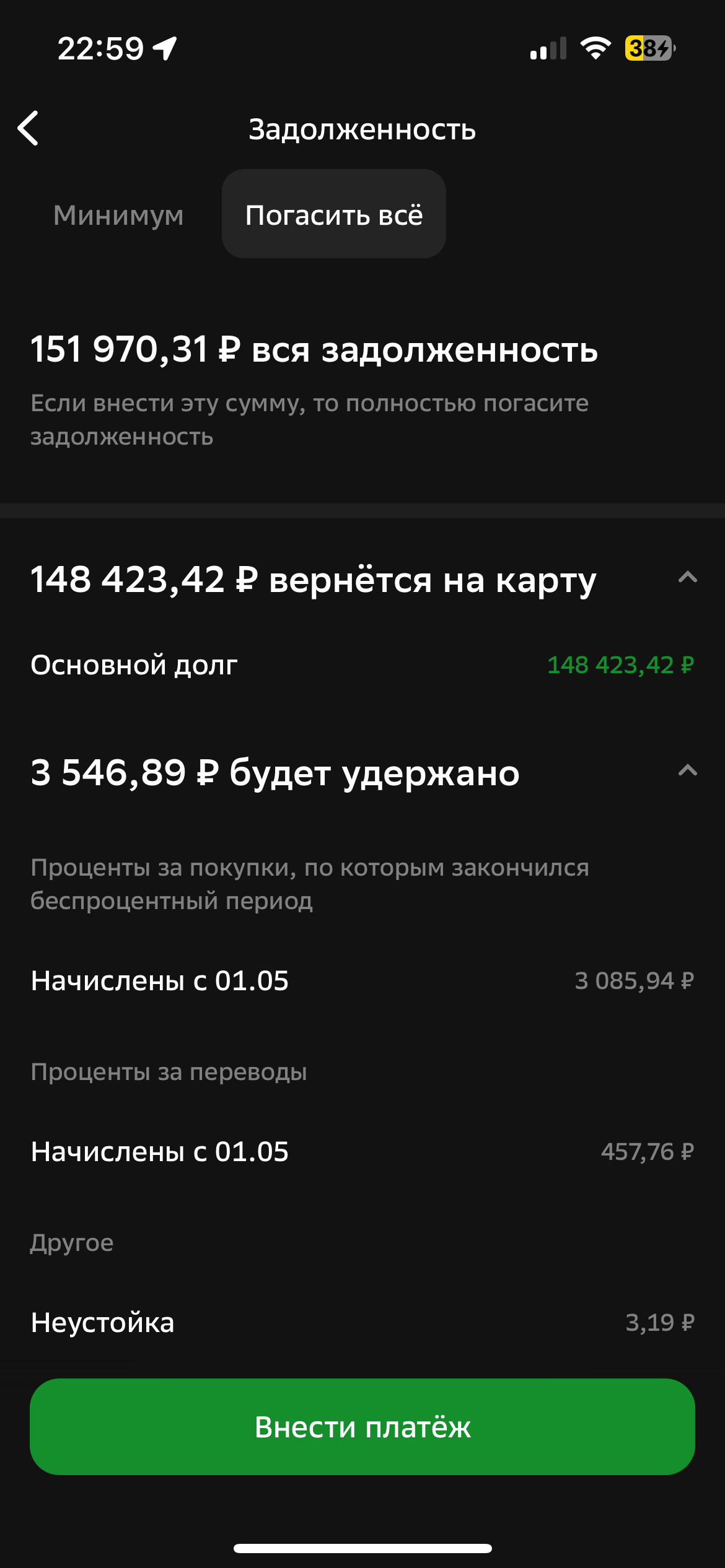The height and width of the screenshot is (1568, 725).
Task: Tap the battery indicator showing 38
Action: point(646,48)
